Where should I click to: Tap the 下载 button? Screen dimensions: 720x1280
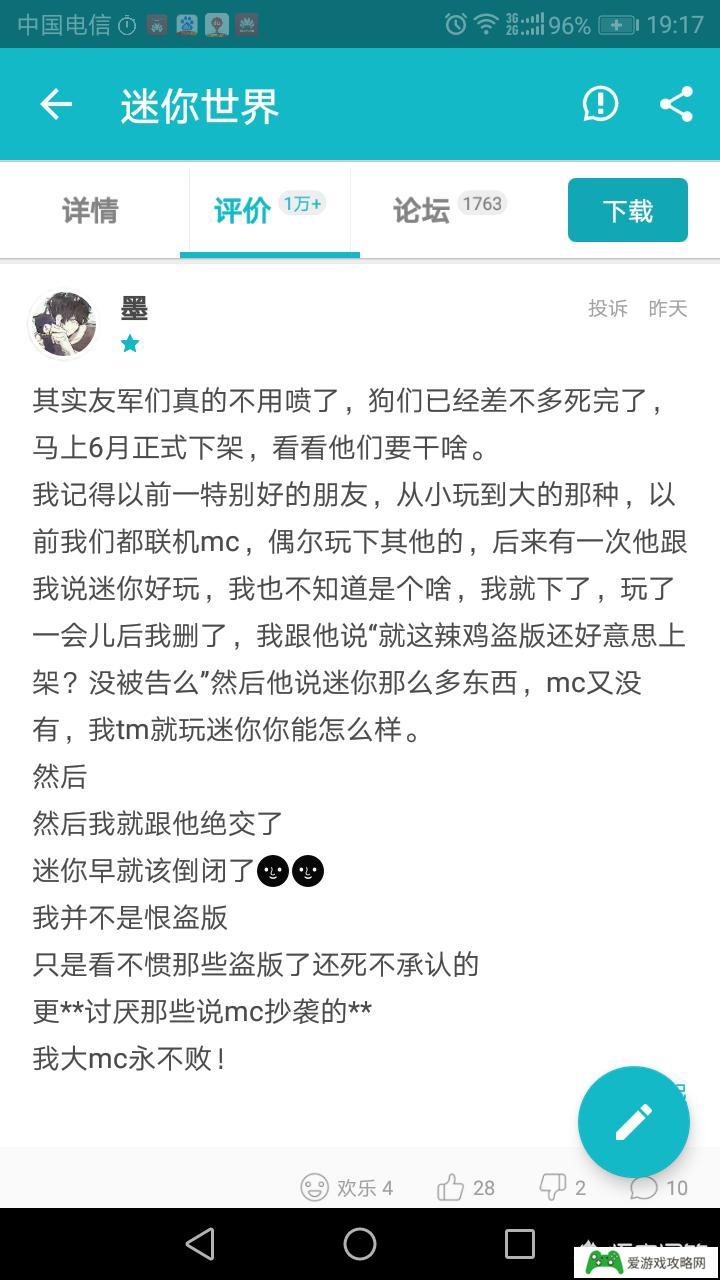tap(627, 211)
